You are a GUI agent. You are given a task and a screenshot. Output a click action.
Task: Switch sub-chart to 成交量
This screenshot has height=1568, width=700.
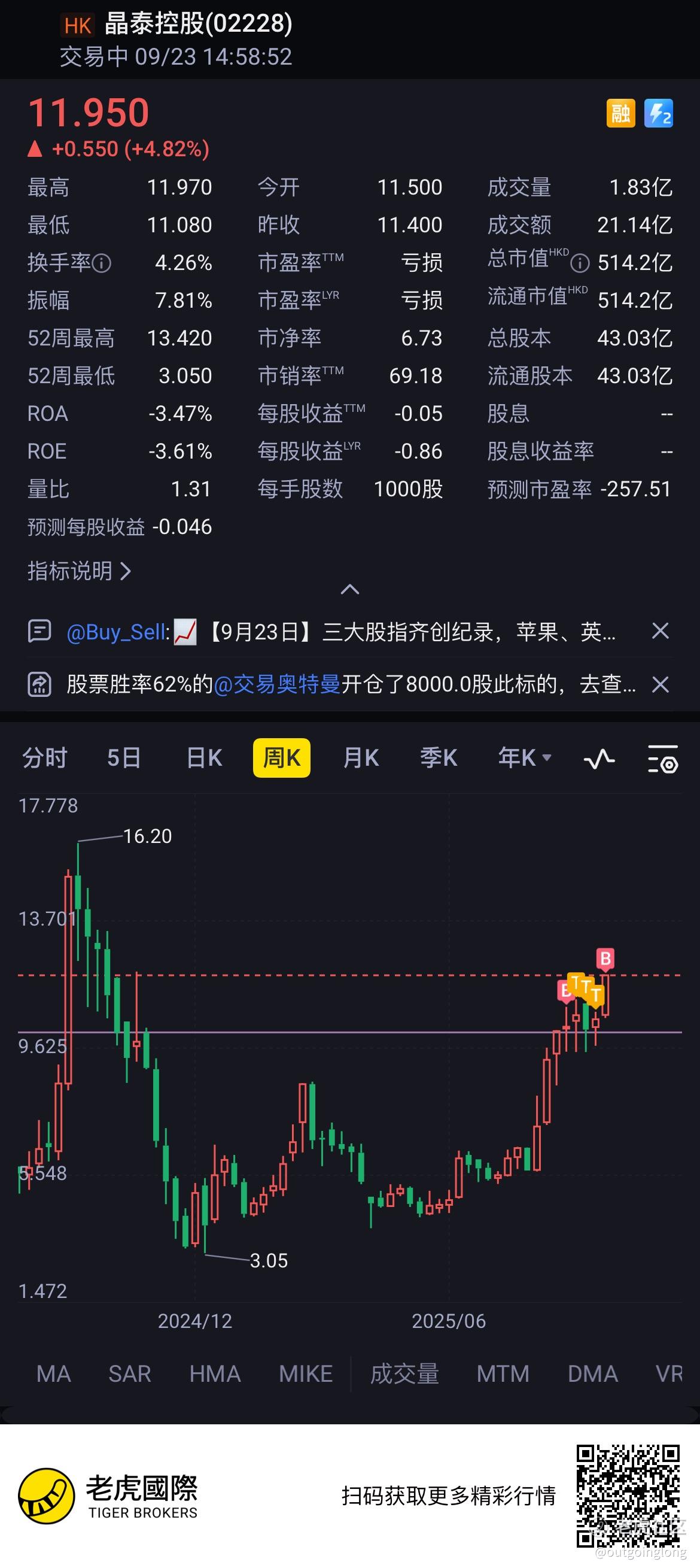tap(404, 1374)
